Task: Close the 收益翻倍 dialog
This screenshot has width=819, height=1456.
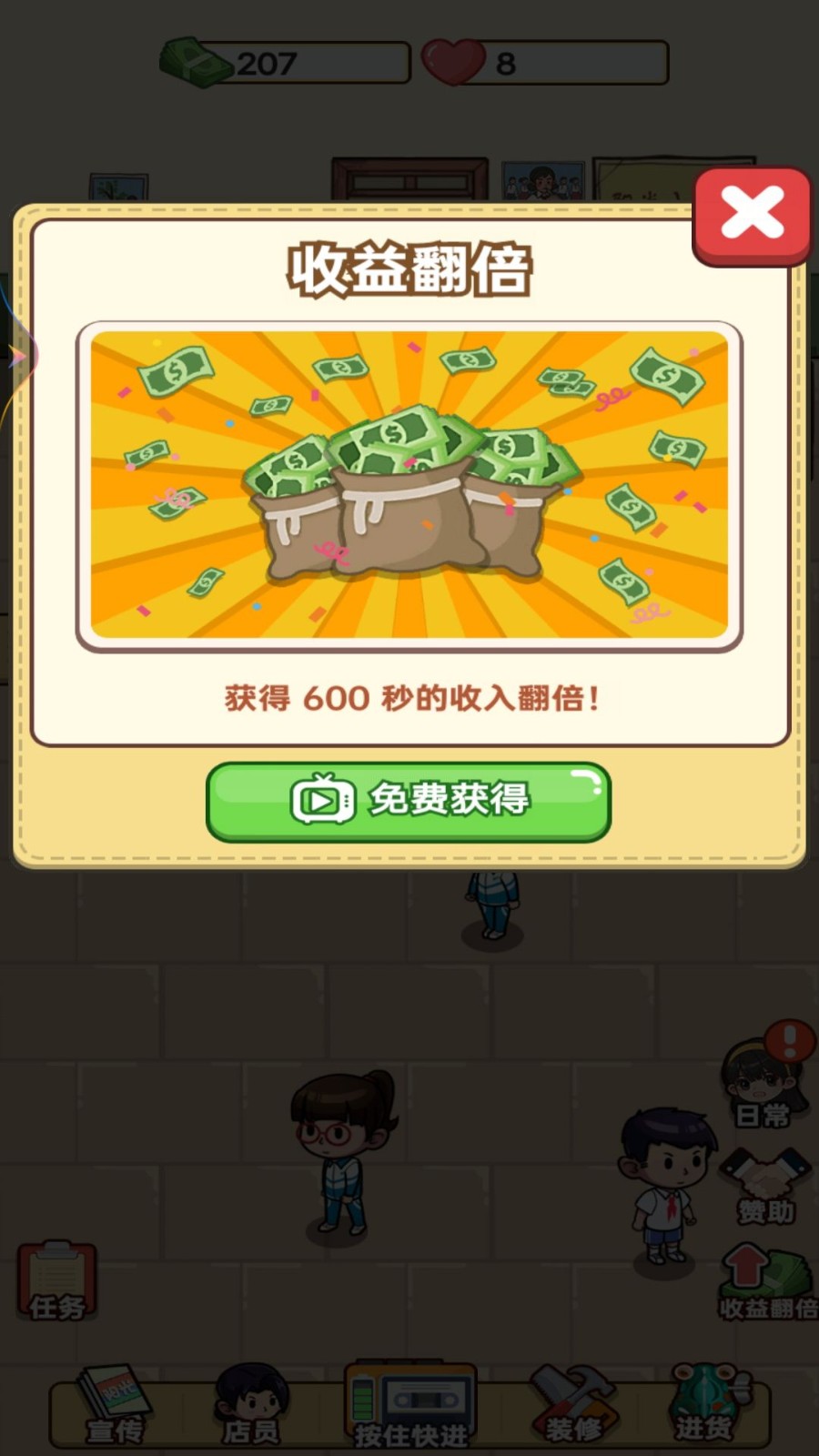Action: (x=752, y=215)
